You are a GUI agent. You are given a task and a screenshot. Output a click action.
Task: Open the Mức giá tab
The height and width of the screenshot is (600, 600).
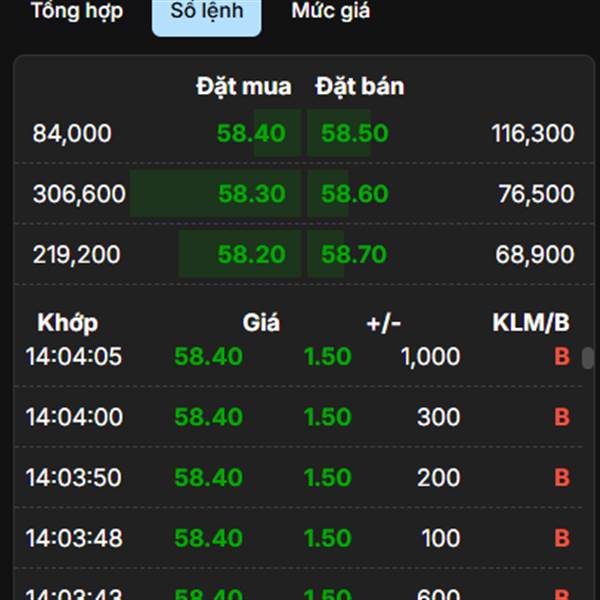(x=330, y=12)
